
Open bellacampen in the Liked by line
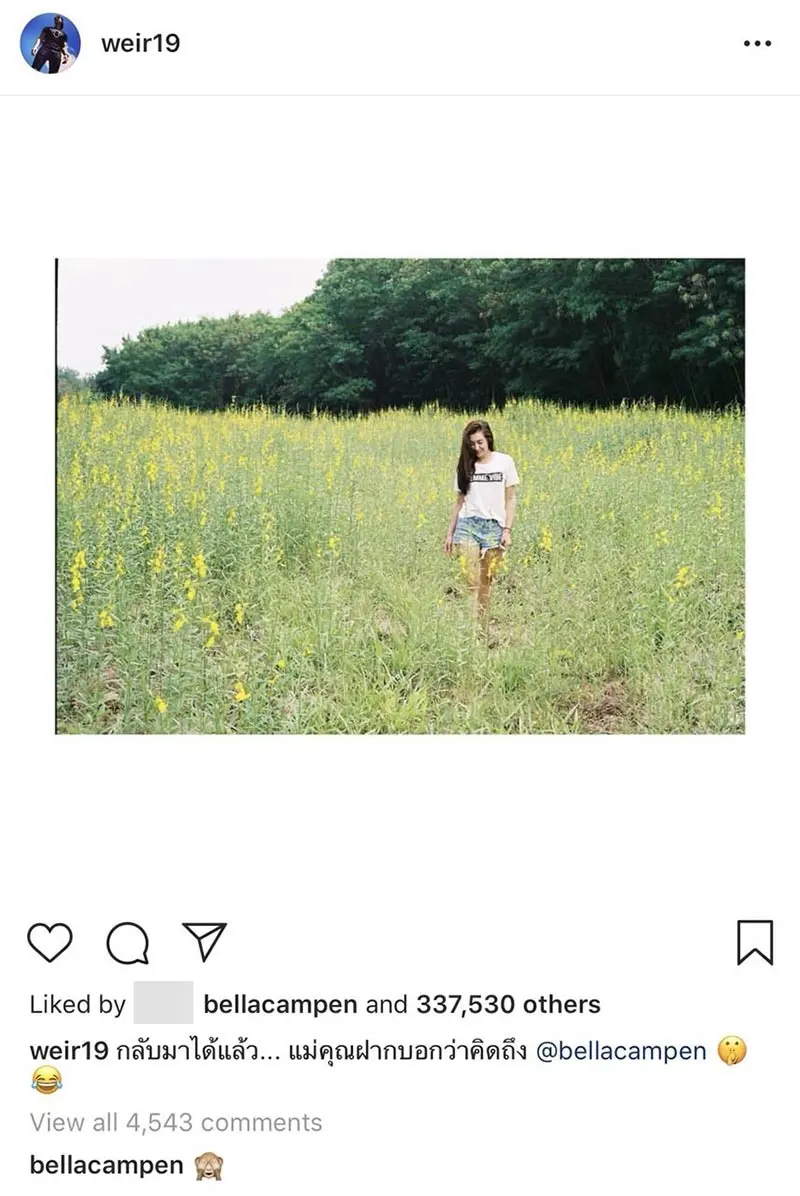click(266, 1004)
